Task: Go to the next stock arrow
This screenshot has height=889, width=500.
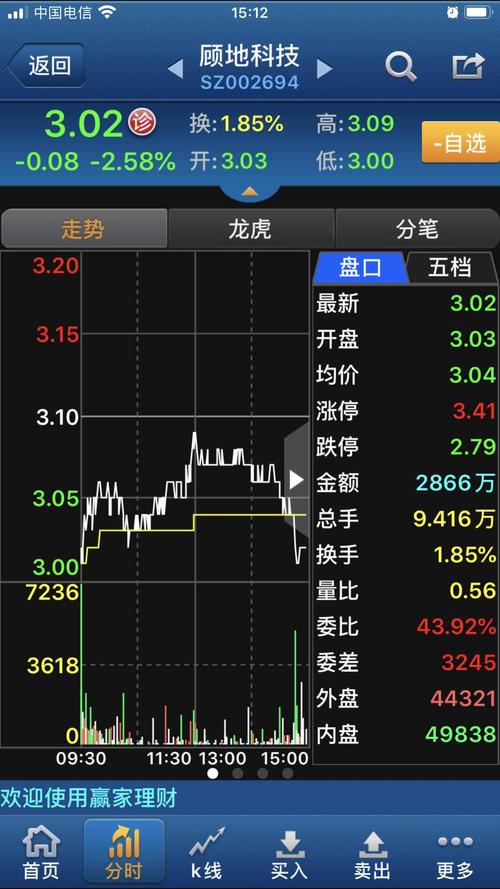Action: [x=324, y=69]
